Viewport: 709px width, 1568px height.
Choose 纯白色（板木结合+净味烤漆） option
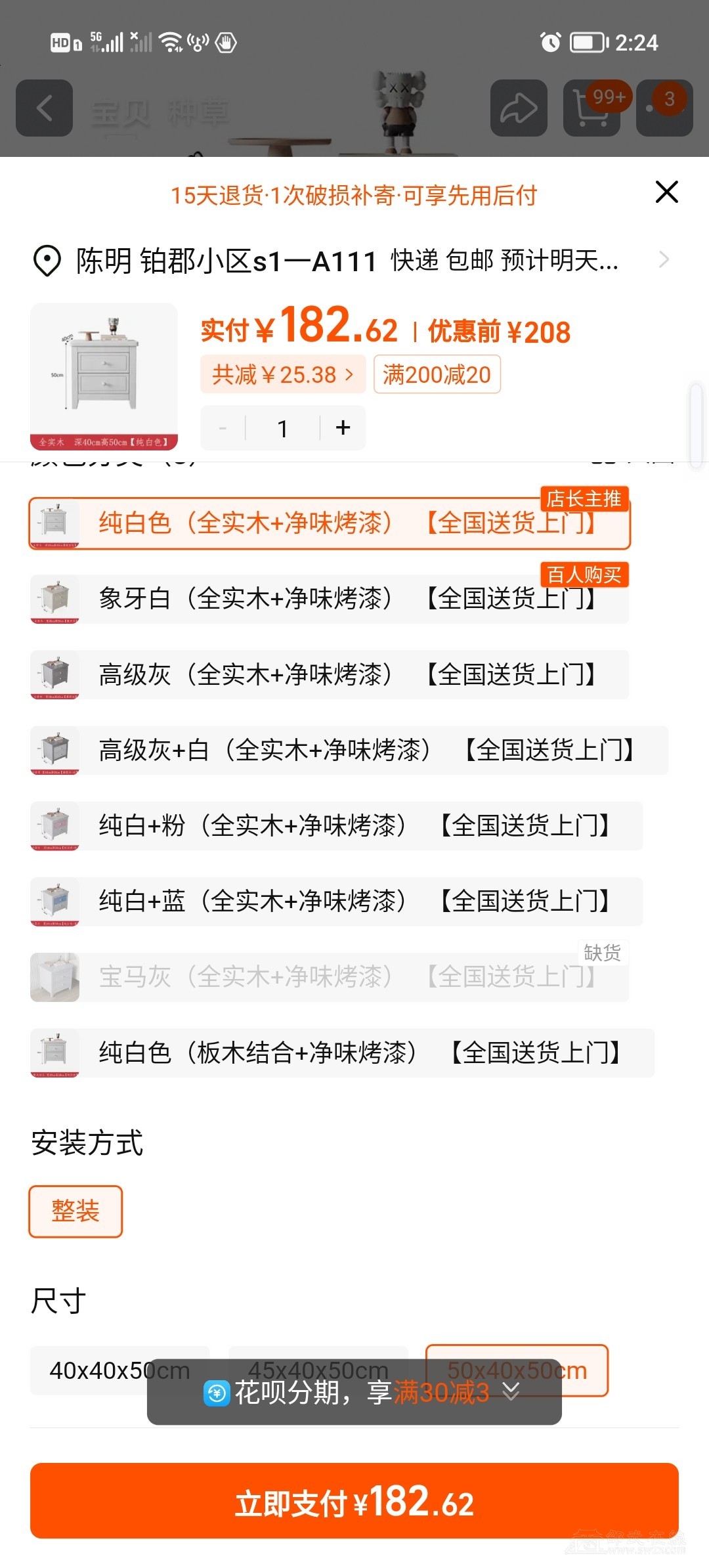pyautogui.click(x=341, y=1053)
